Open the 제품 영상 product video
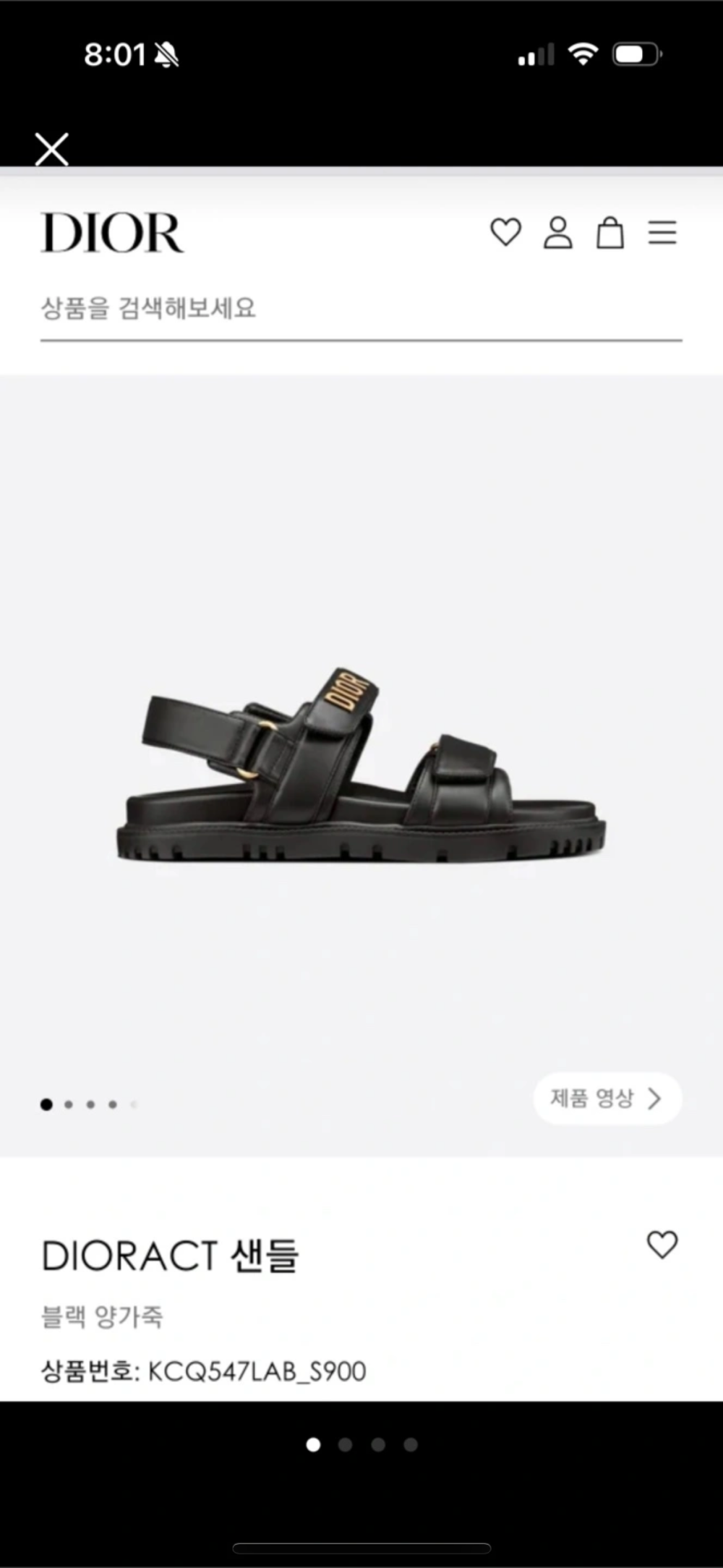Viewport: 723px width, 1568px height. click(x=607, y=1099)
